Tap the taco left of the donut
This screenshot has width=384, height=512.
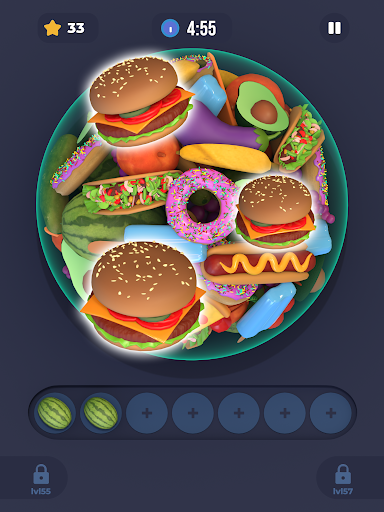point(128,192)
